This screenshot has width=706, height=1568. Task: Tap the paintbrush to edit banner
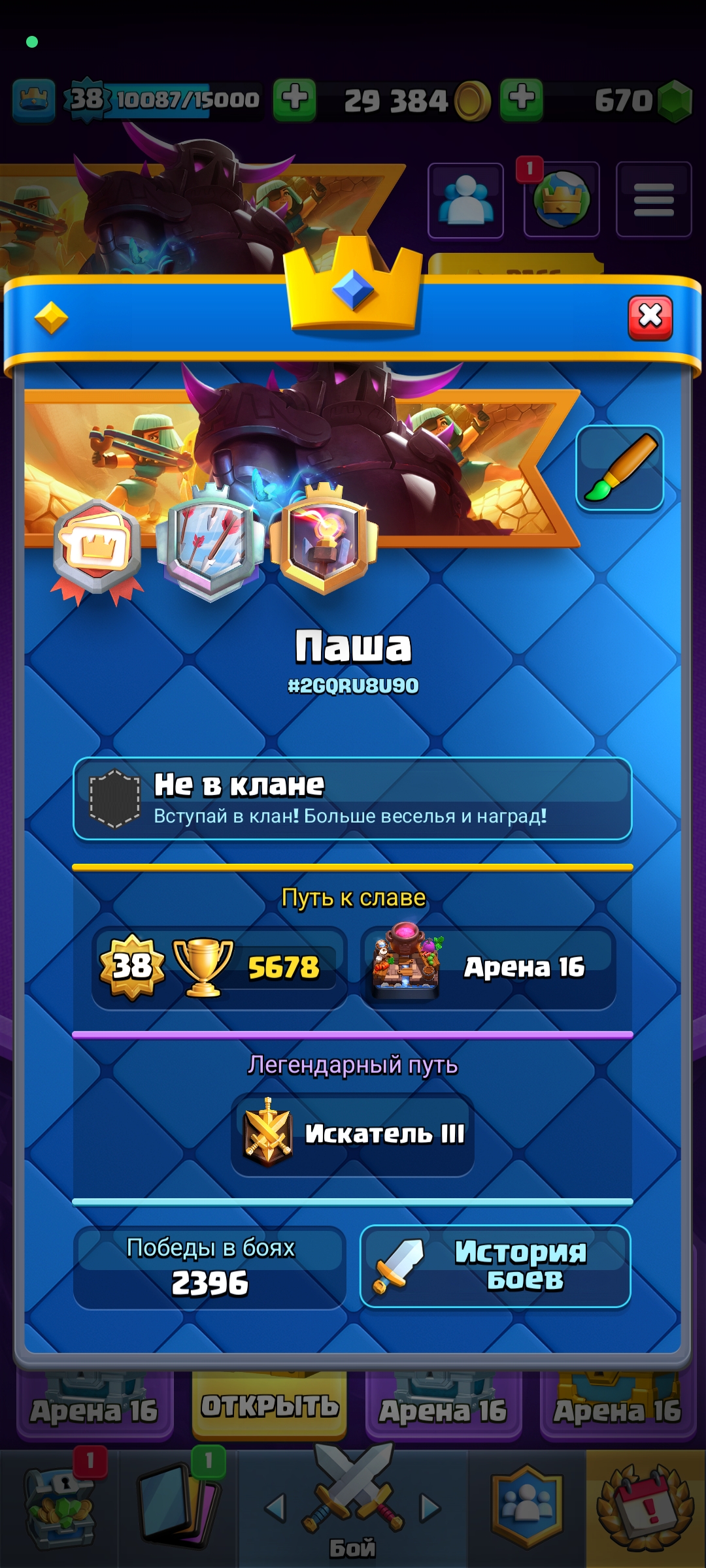coord(620,468)
